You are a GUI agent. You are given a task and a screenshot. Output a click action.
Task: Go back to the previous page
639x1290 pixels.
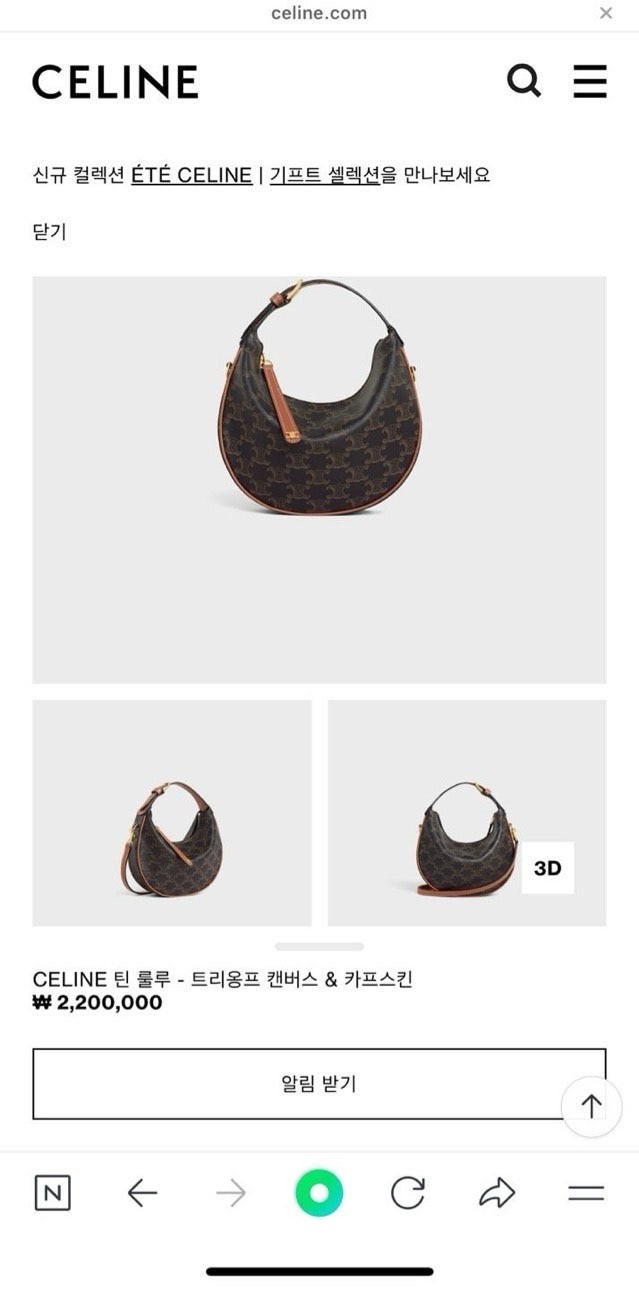coord(142,1192)
